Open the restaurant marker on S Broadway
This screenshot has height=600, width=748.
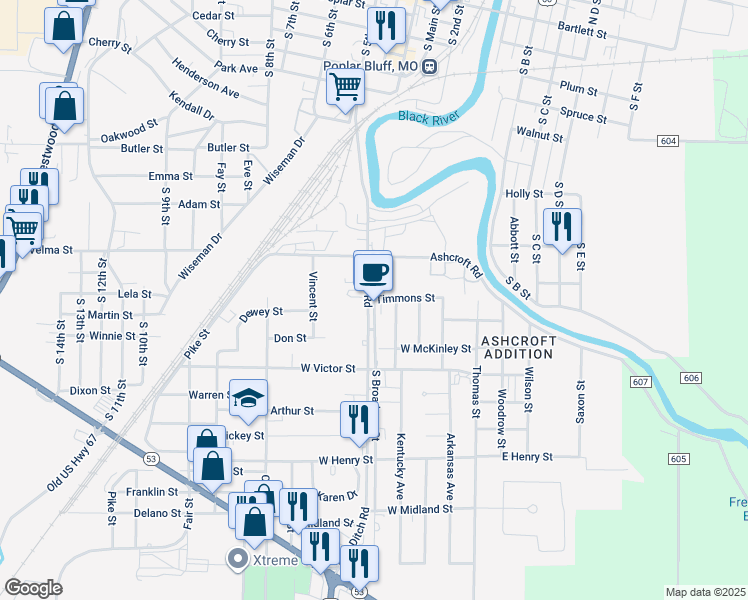tap(358, 420)
